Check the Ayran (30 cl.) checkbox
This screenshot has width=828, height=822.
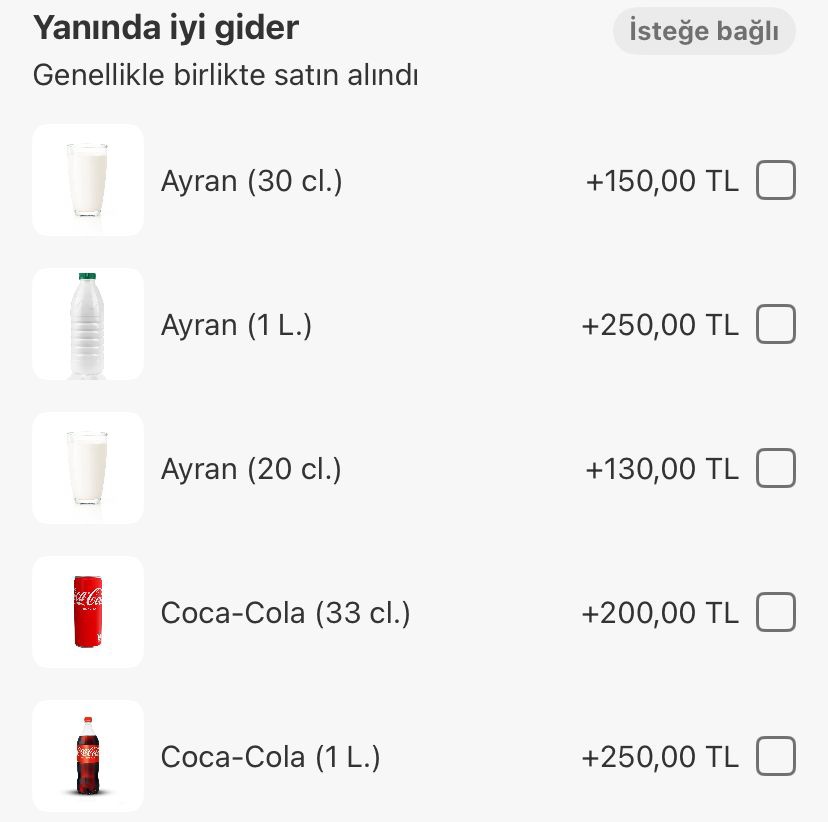pos(775,181)
